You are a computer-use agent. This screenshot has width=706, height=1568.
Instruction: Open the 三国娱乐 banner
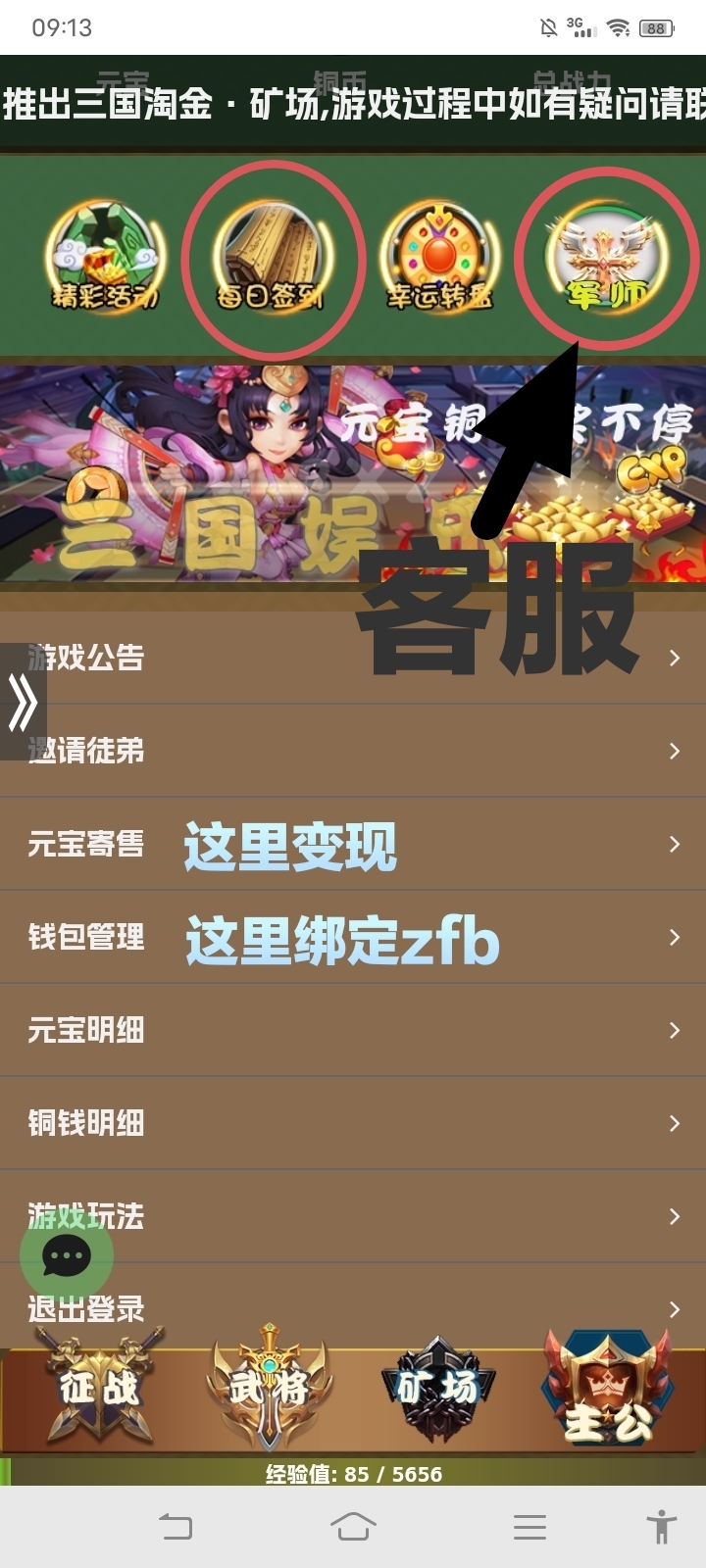coord(353,473)
